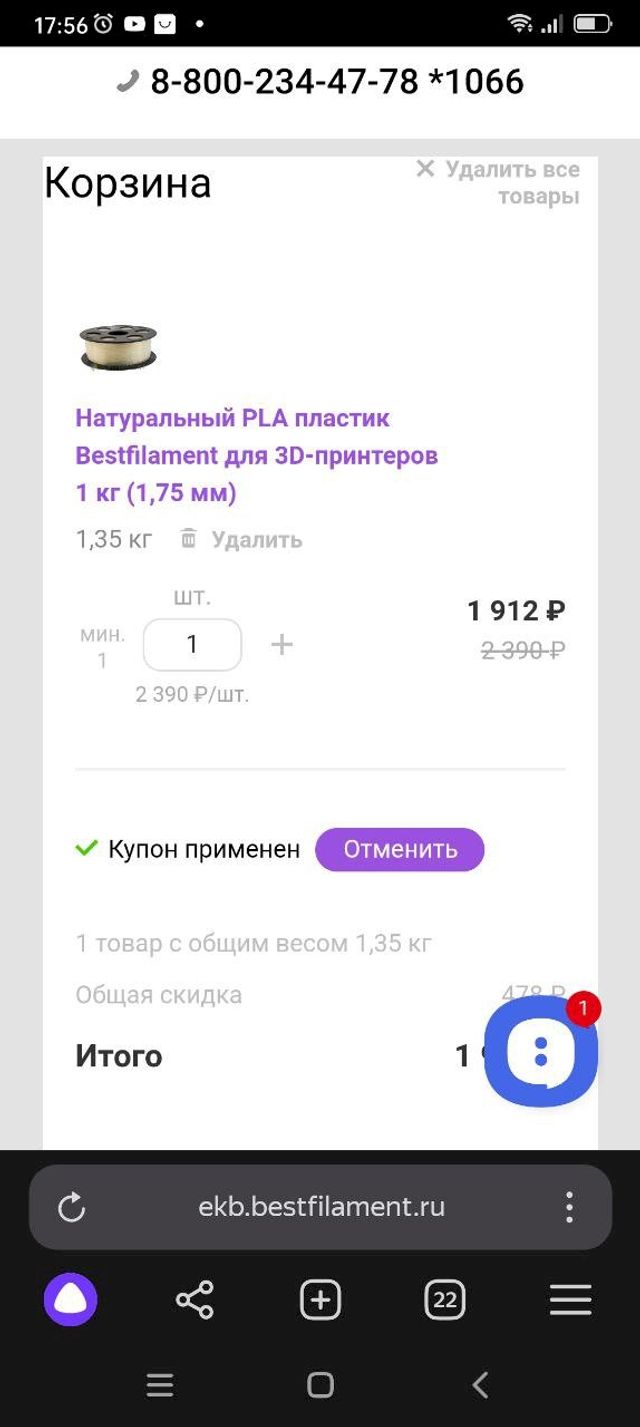The width and height of the screenshot is (640, 1427).
Task: Go to the phone's home screen
Action: coord(320,1385)
